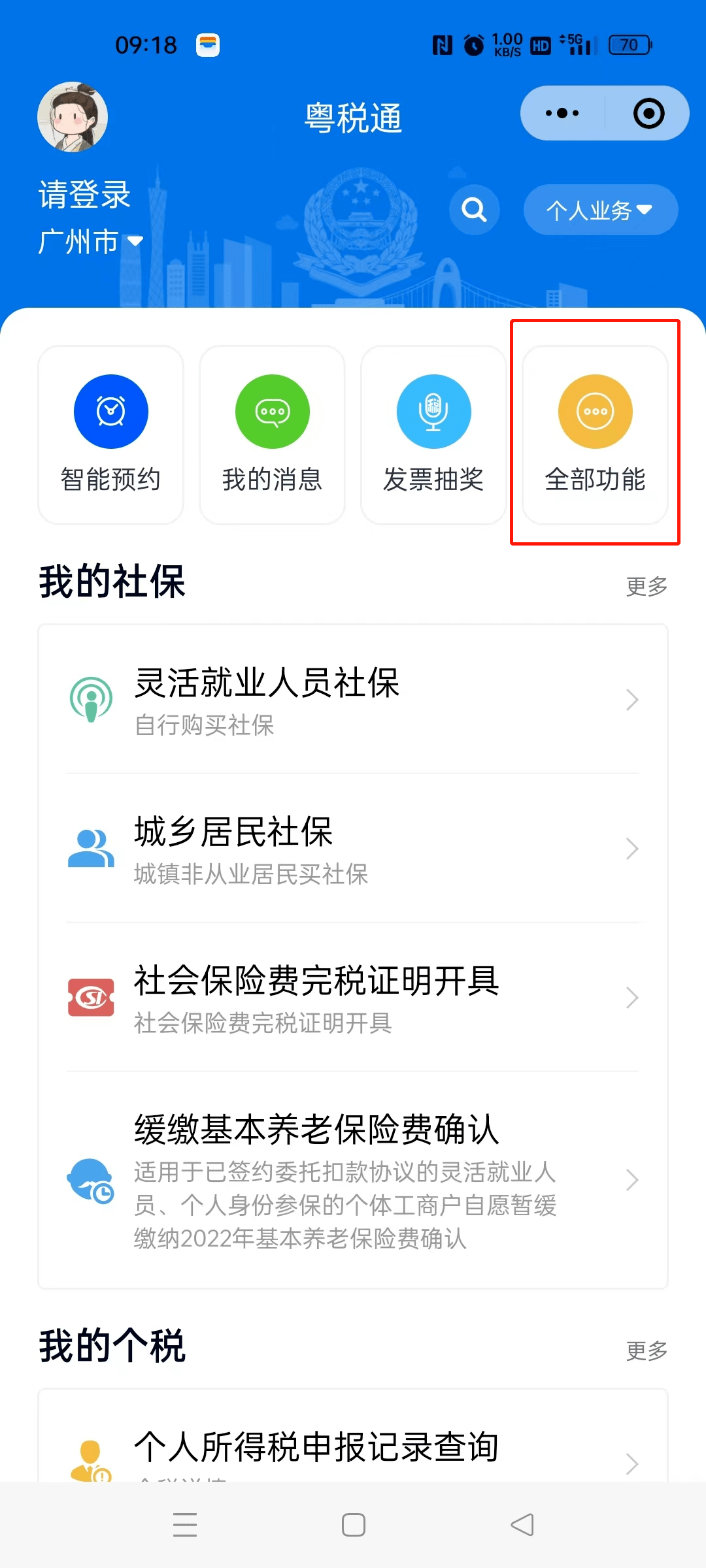Open 社会保险费完税证明开具

353,998
